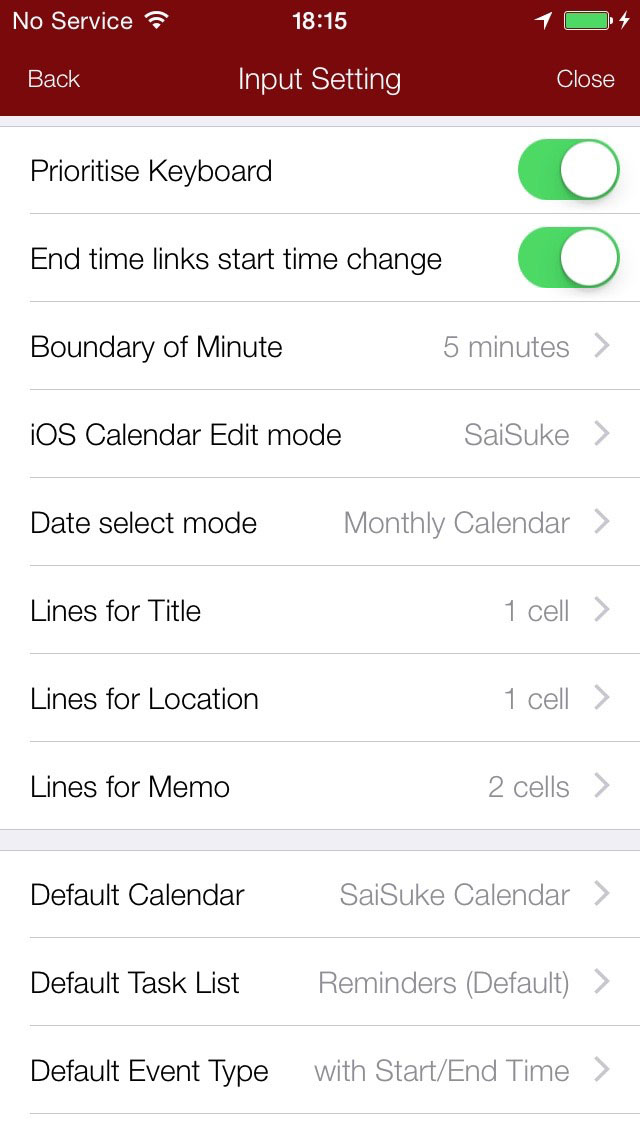Change iOS Calendar Edit mode

coord(320,435)
